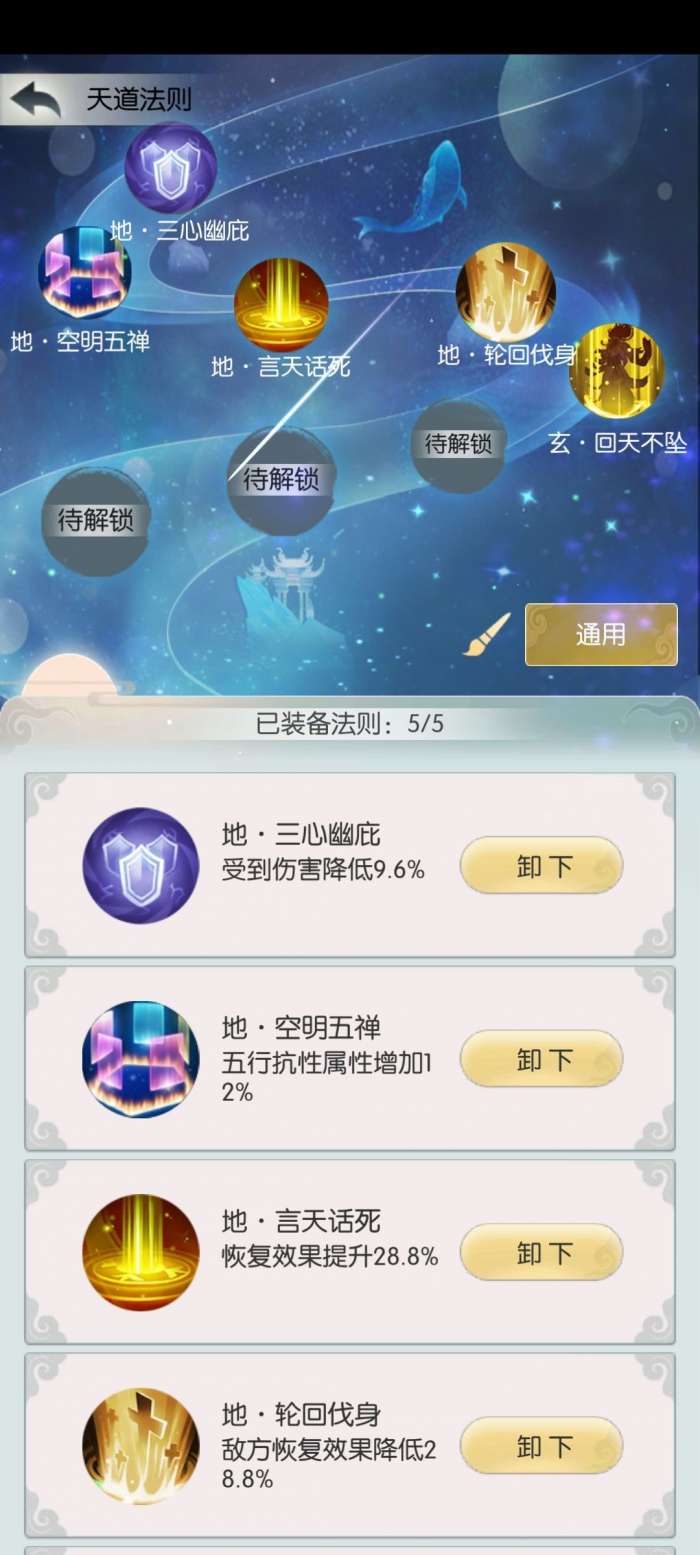The image size is (700, 1555).
Task: Unequip 地·轮回伐身 with 卸下
Action: (541, 1446)
